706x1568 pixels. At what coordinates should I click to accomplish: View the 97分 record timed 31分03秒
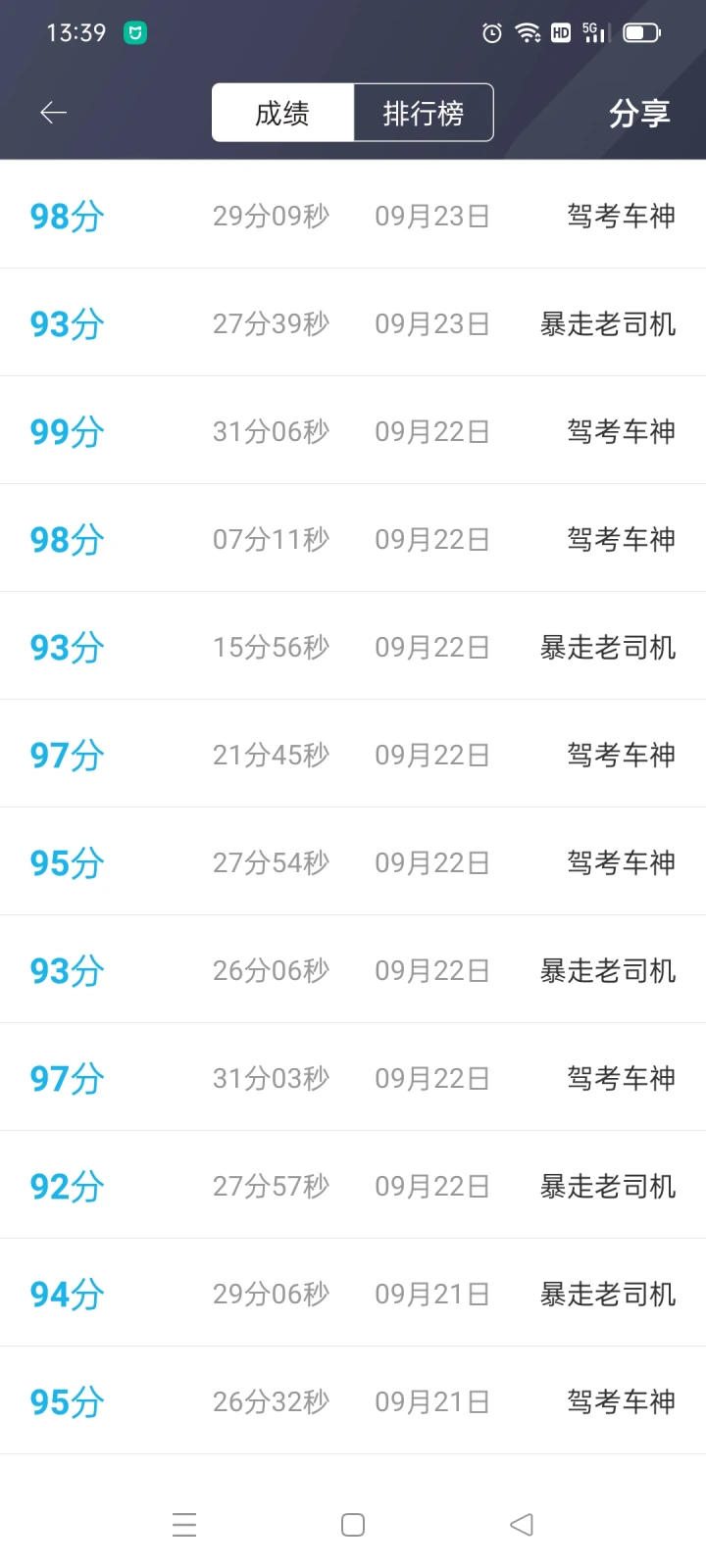click(353, 1077)
